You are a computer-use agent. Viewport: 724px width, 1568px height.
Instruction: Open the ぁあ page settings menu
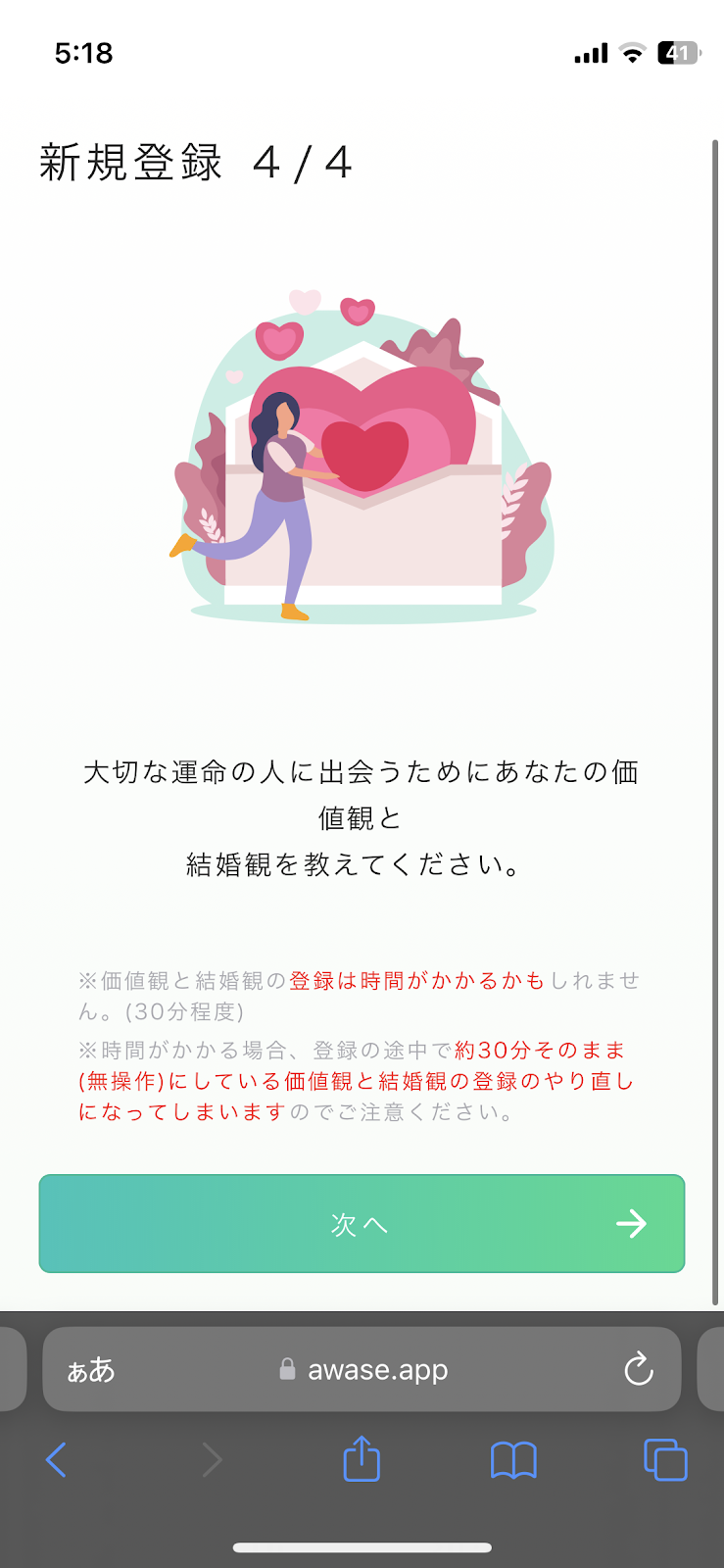coord(90,1370)
